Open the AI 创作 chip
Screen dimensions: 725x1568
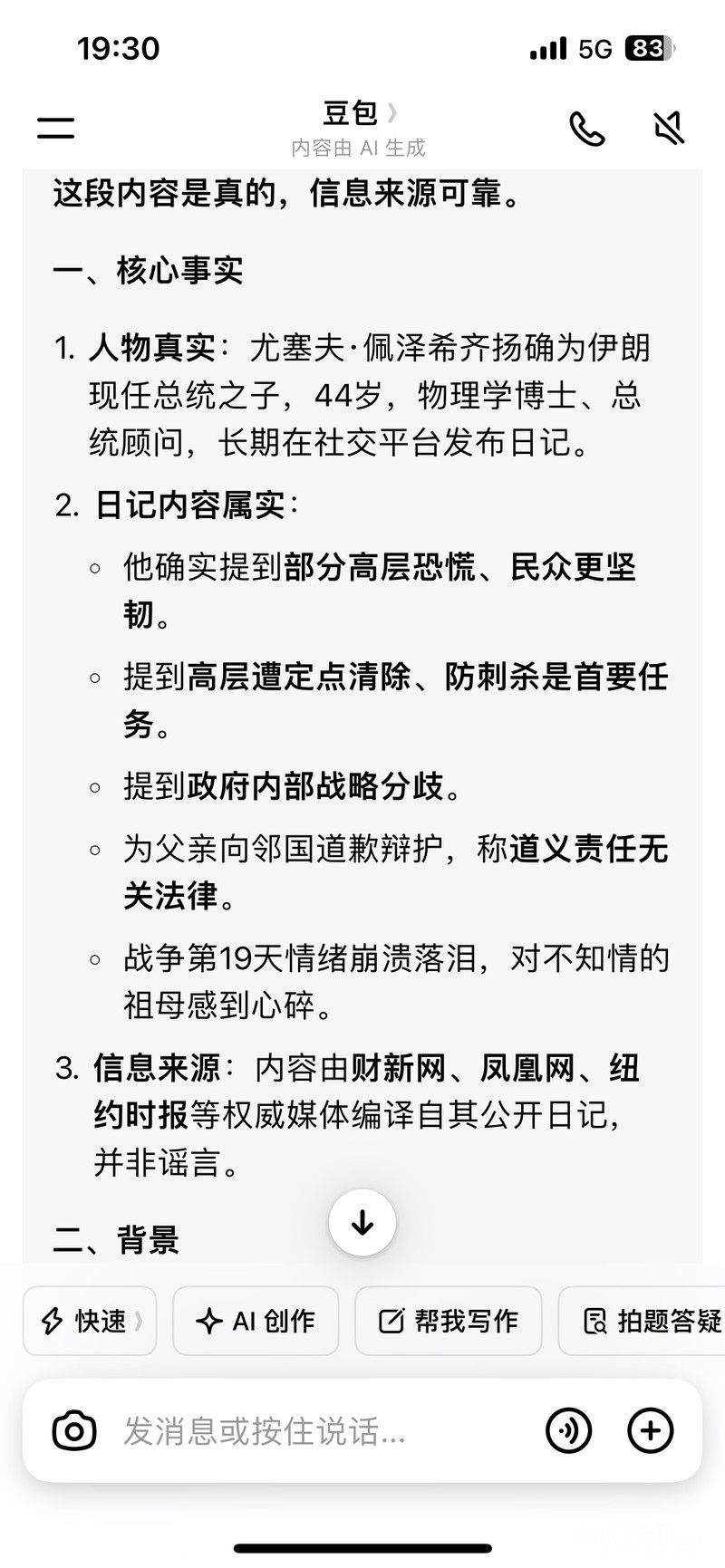point(256,1321)
